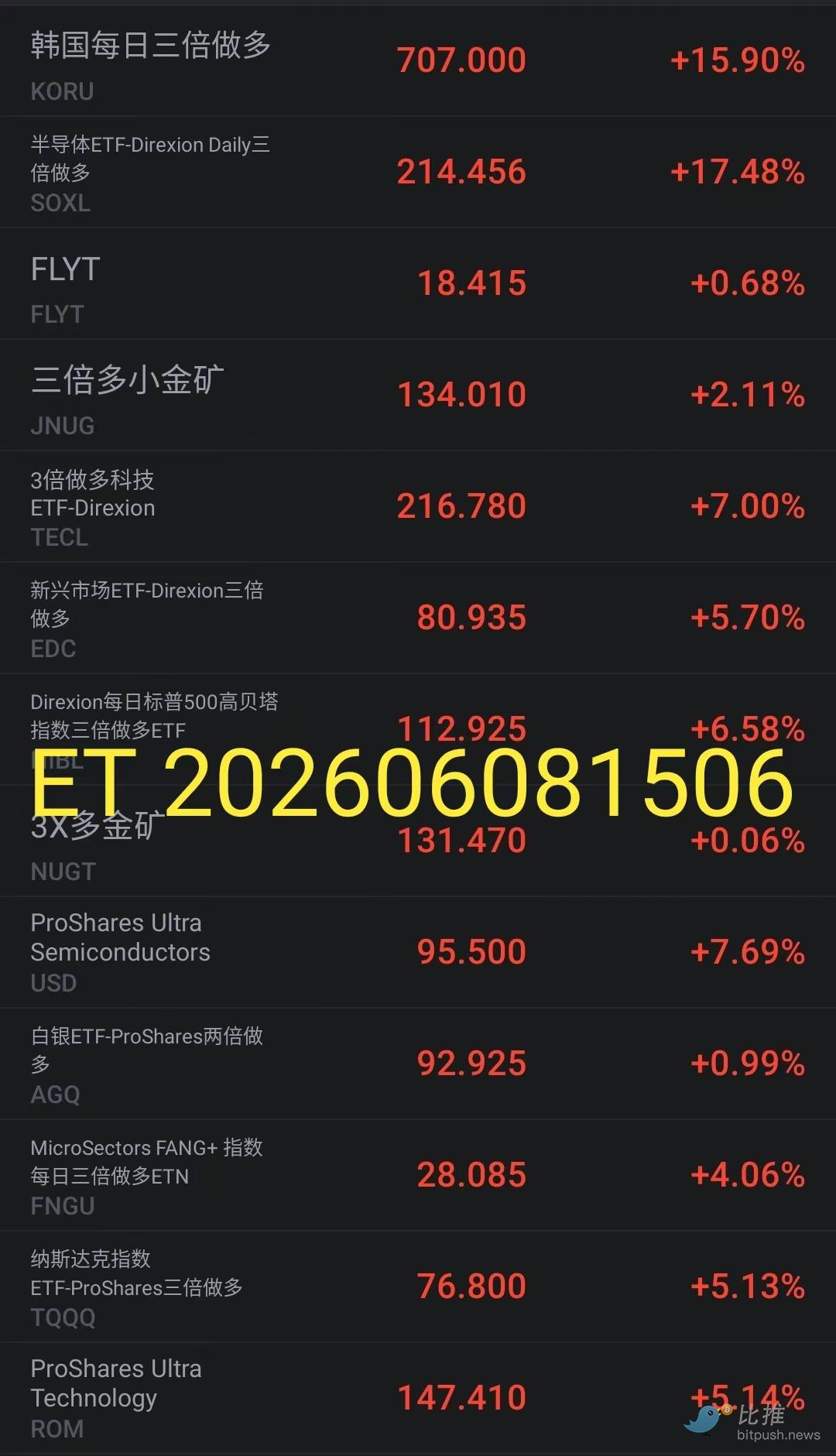This screenshot has height=1456, width=836.
Task: Open Direxion每日标普500高贝塔 ETF row
Action: click(x=418, y=730)
